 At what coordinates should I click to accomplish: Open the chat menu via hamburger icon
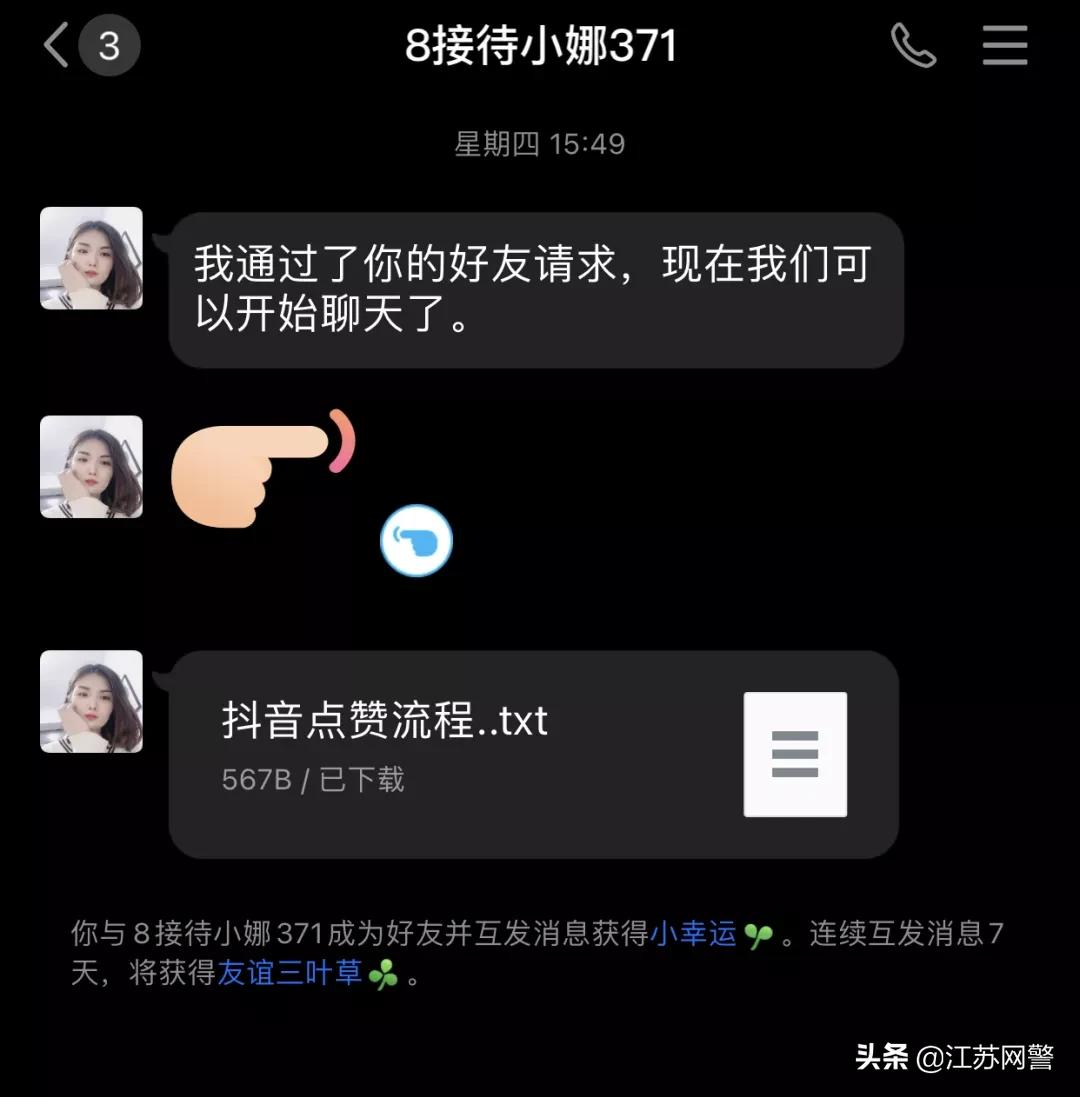1005,44
